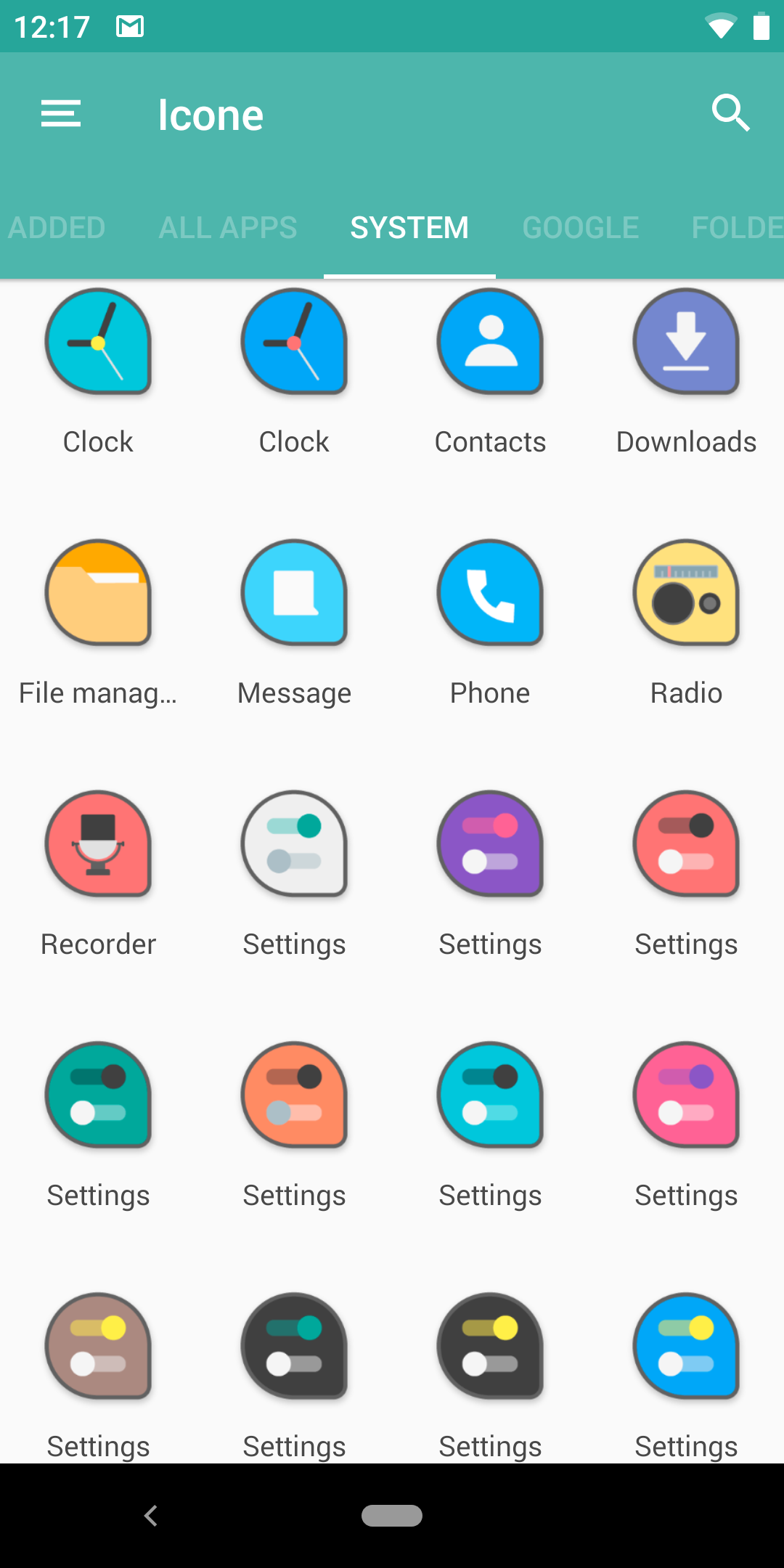The width and height of the screenshot is (784, 1568).
Task: Open the partially visible FOLDE tab
Action: pyautogui.click(x=738, y=227)
